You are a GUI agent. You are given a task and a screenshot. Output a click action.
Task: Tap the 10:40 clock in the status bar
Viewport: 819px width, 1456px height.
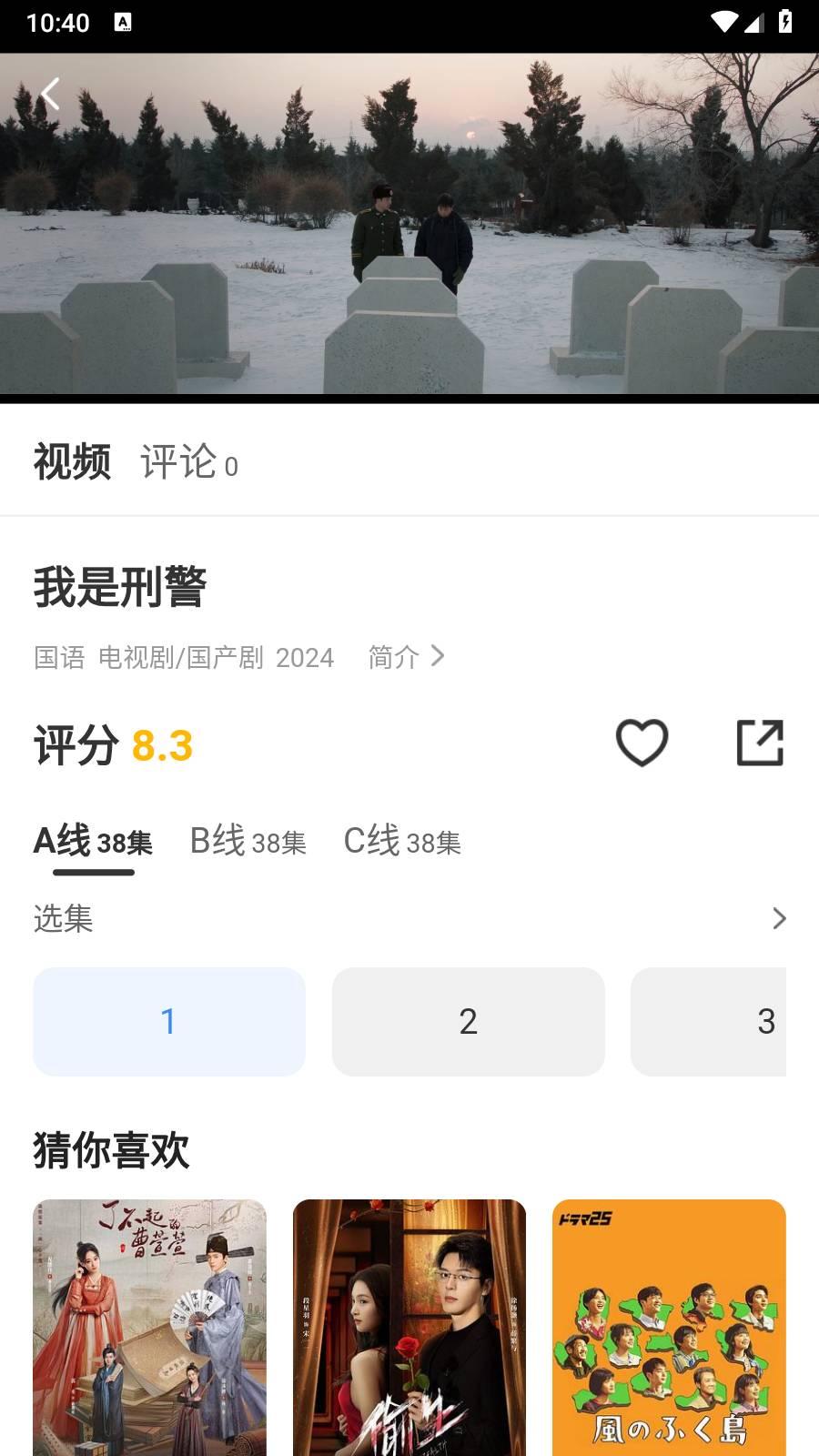[57, 23]
